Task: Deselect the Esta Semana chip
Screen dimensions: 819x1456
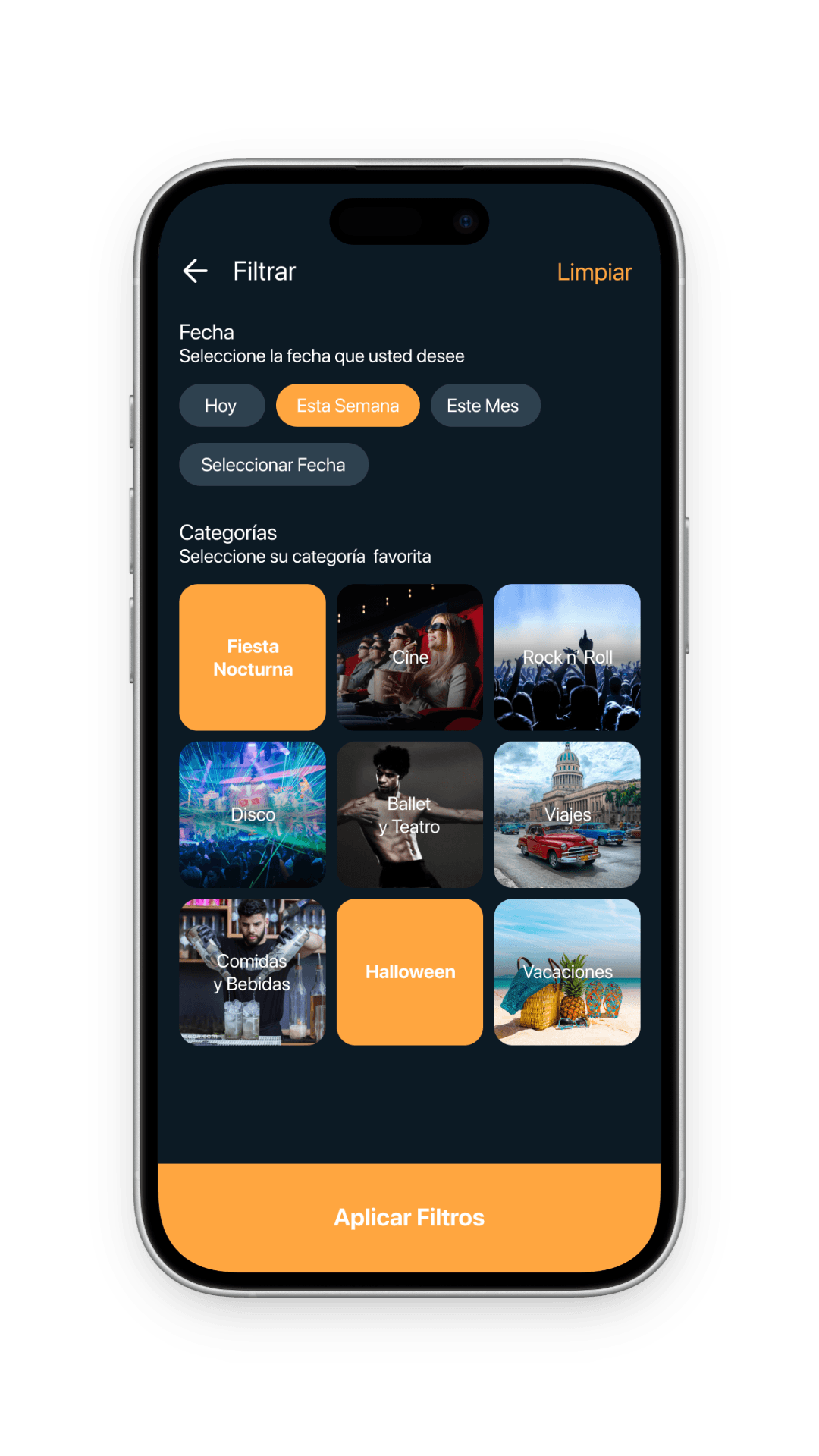Action: tap(347, 406)
